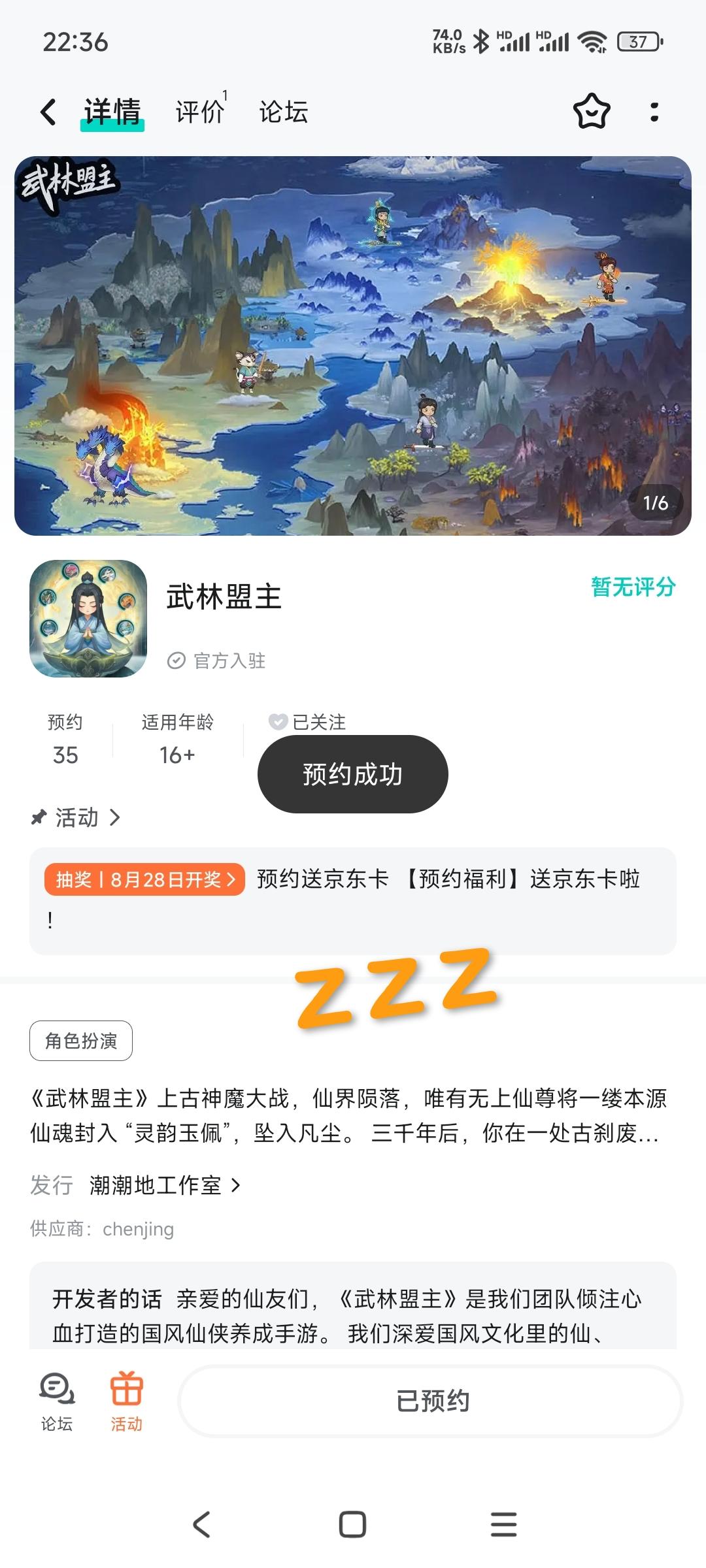Expand the 活动 activities section

point(74,818)
